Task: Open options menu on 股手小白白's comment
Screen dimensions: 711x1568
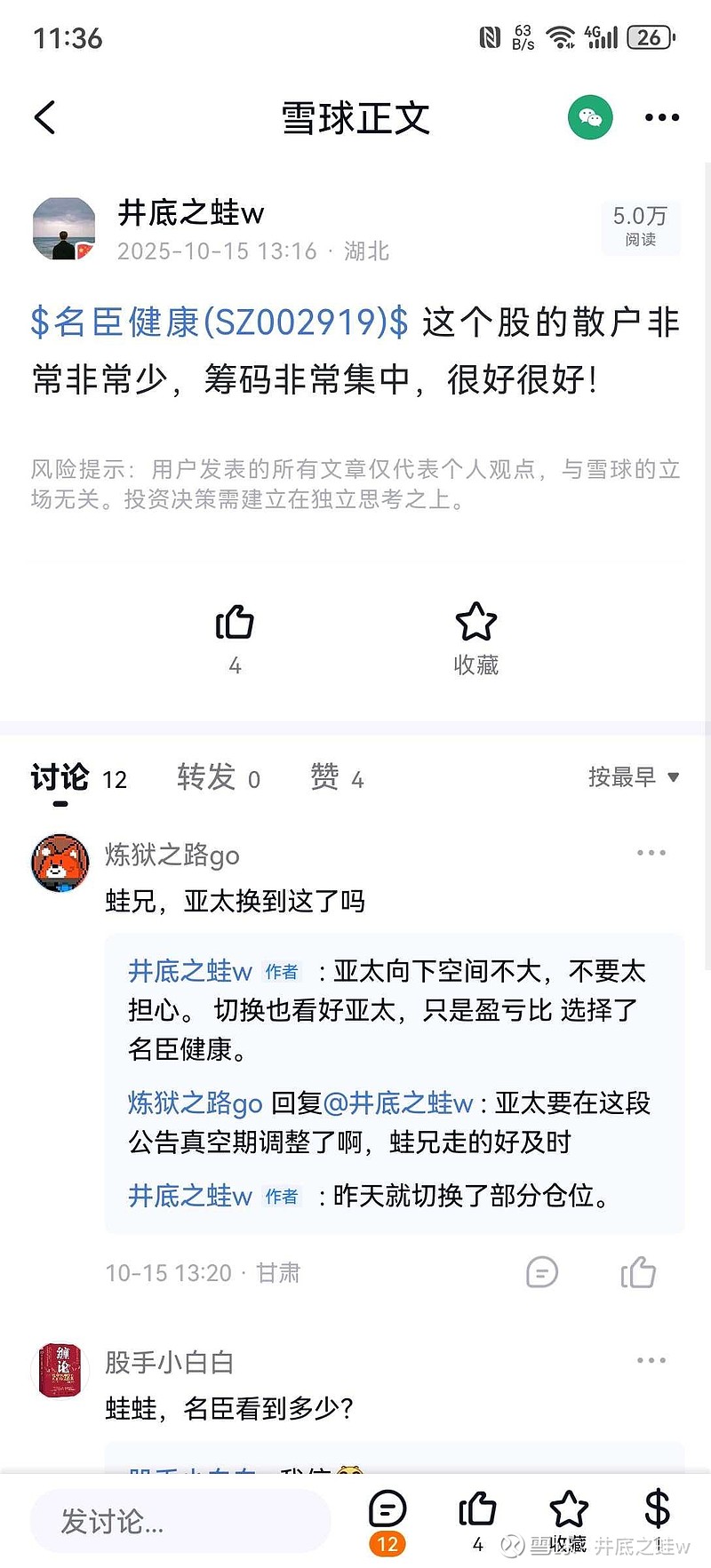Action: pos(651,1359)
